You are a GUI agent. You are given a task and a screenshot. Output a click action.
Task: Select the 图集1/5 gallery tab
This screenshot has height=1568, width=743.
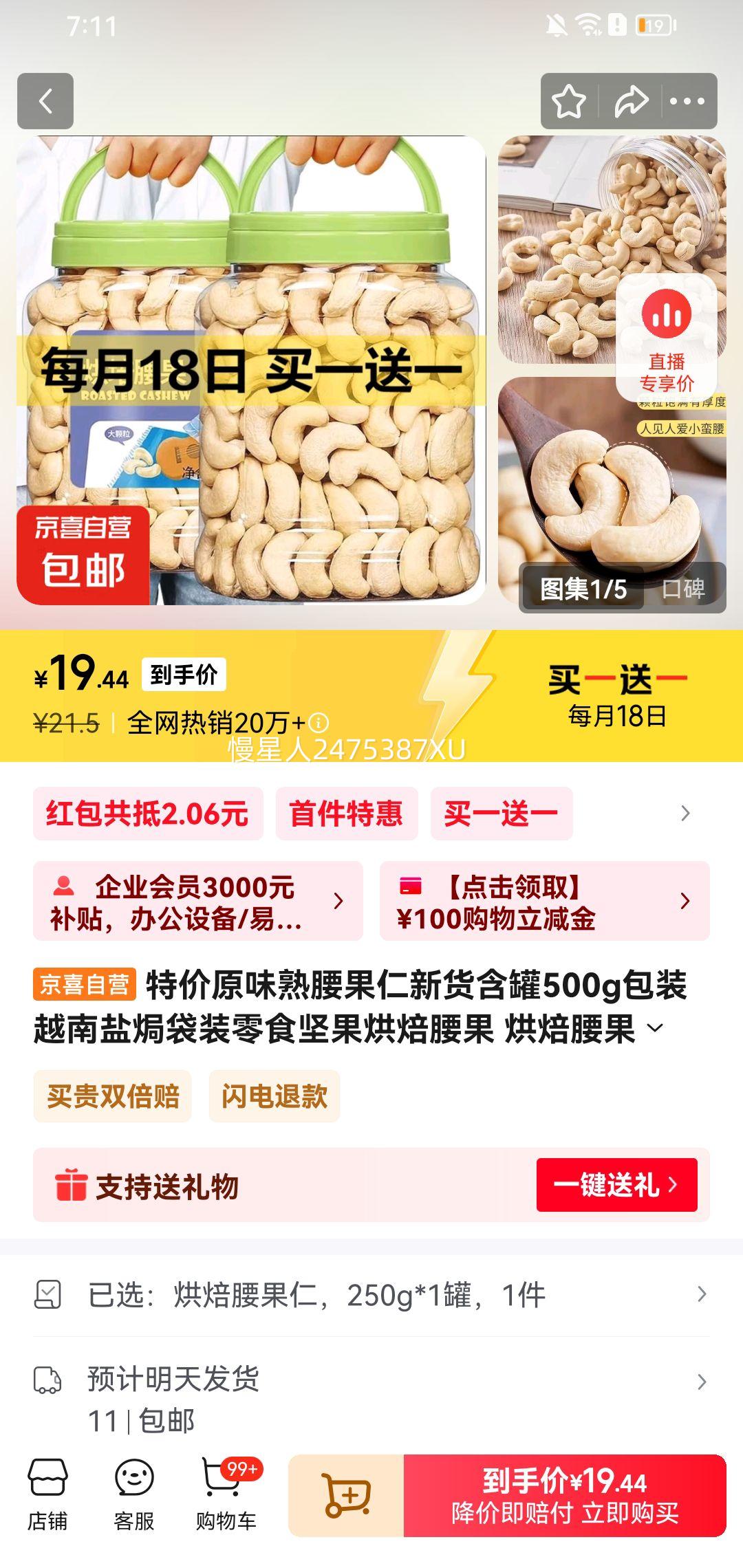[x=583, y=589]
